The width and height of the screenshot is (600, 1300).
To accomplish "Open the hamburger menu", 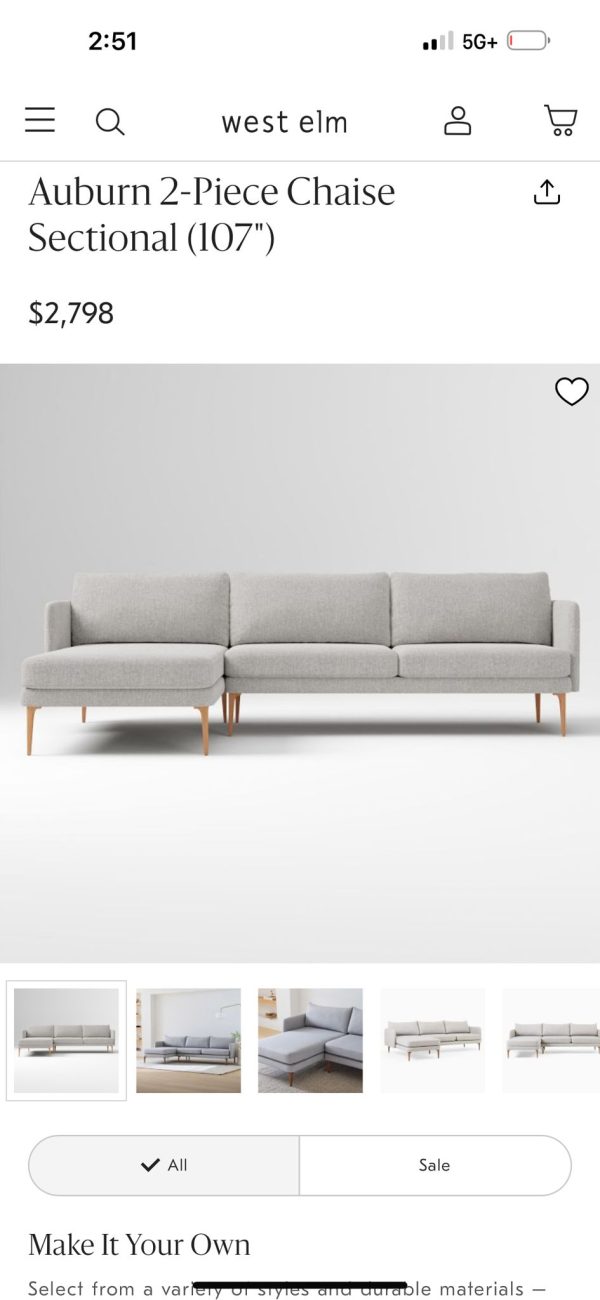I will (x=40, y=121).
